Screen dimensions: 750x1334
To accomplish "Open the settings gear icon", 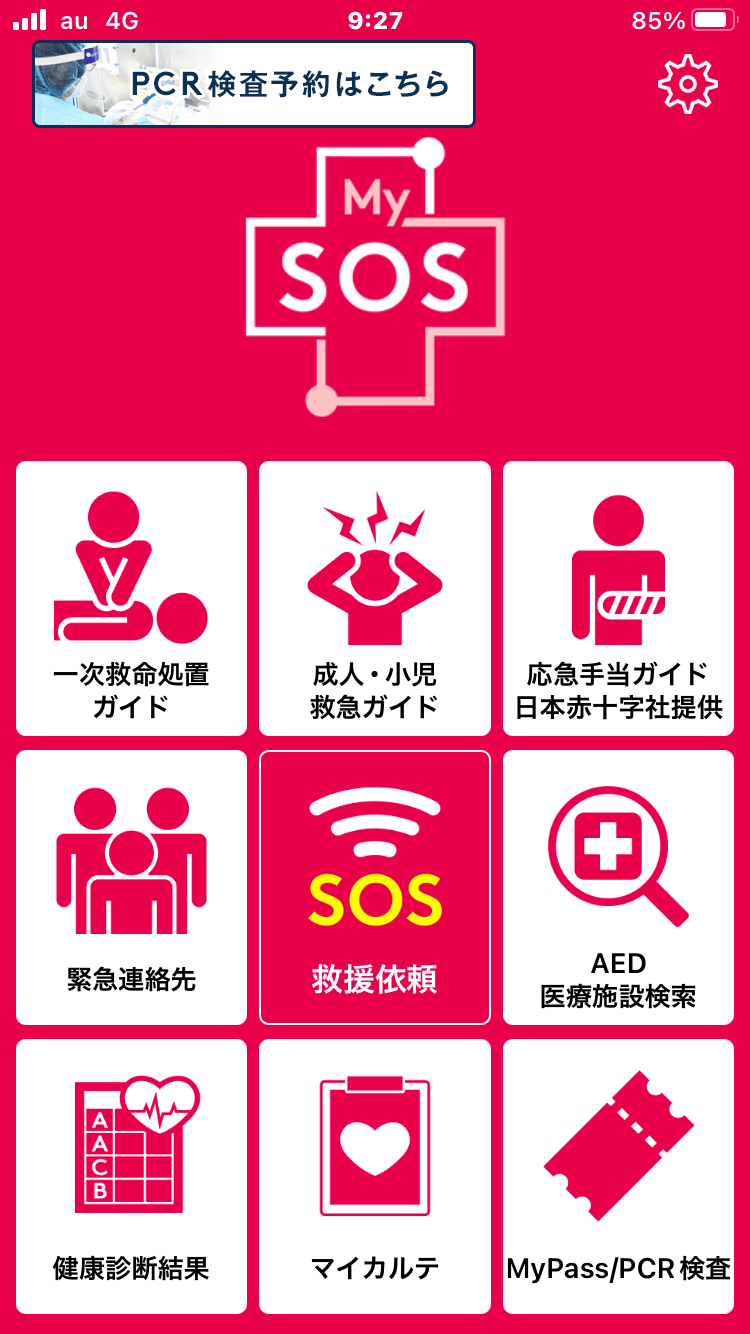I will click(688, 85).
